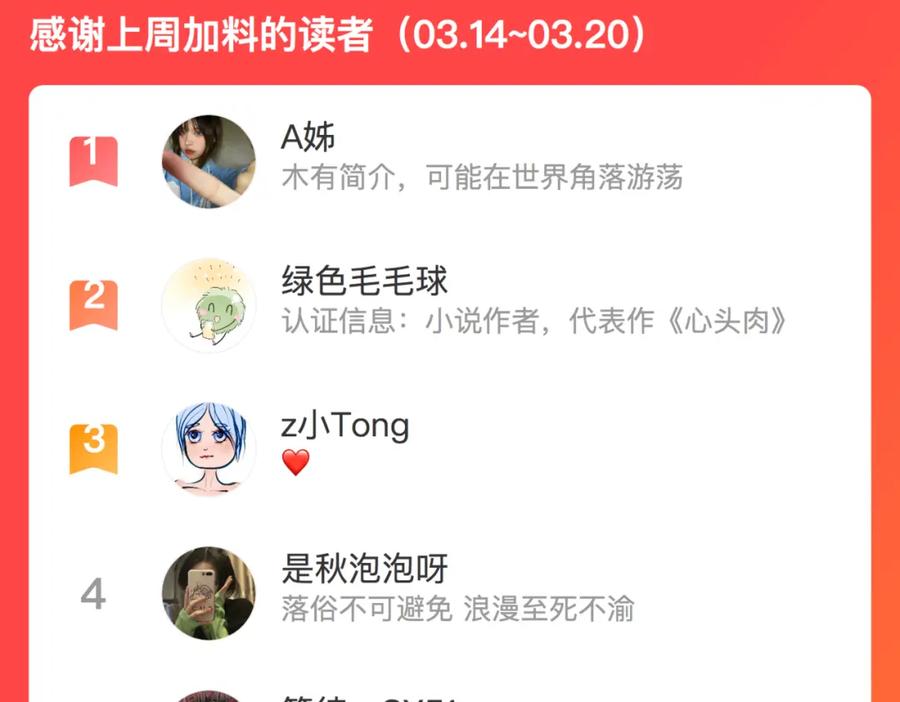Open 是秋泡泡呀's profile row
The image size is (900, 702).
[x=450, y=593]
